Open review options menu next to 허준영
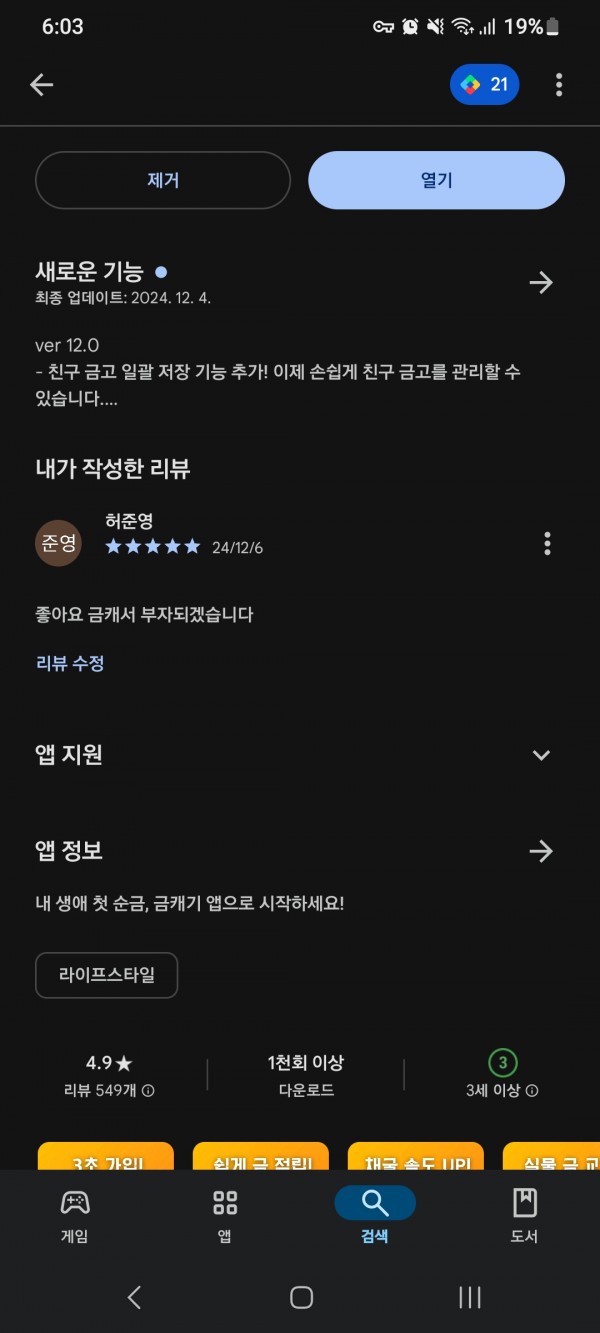 coord(547,543)
